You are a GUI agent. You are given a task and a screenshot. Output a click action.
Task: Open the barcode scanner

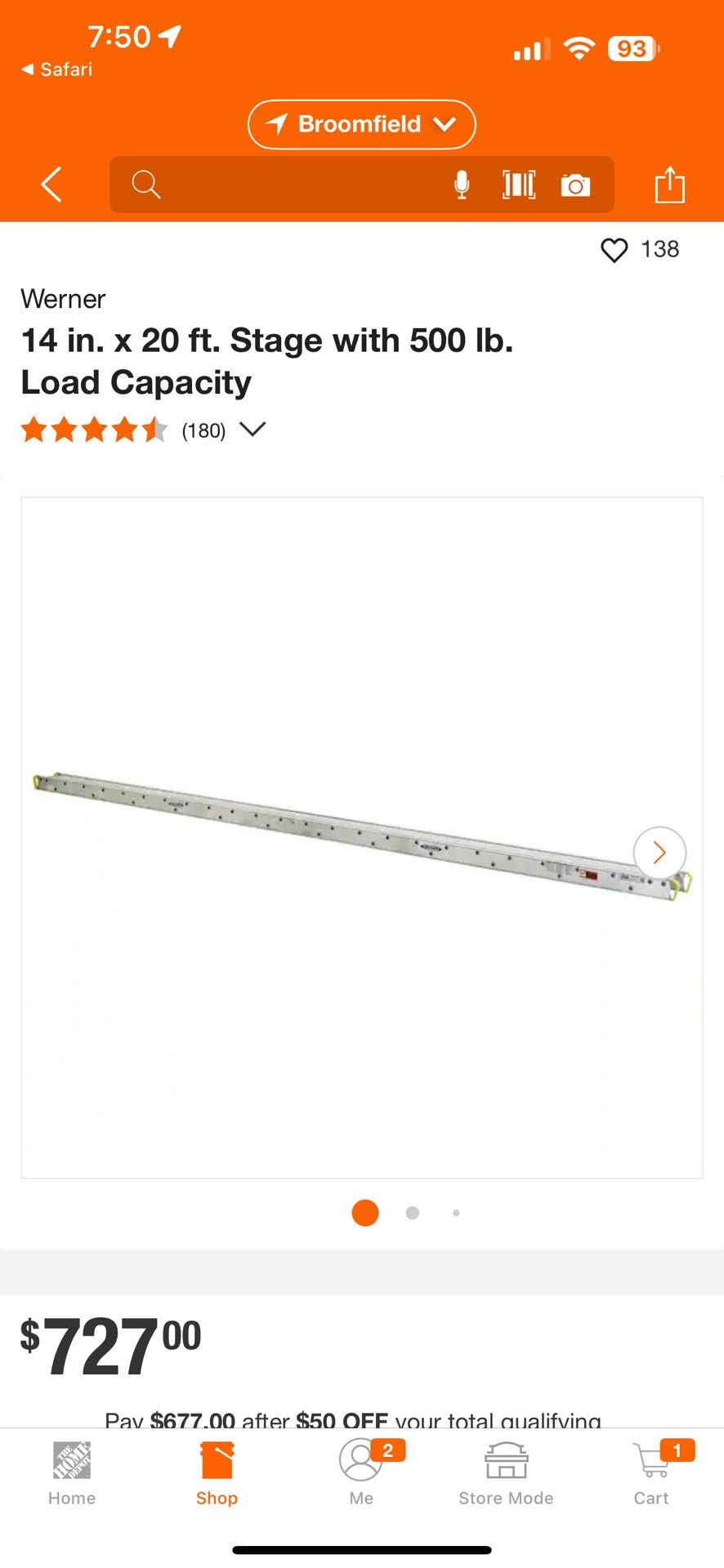click(519, 185)
